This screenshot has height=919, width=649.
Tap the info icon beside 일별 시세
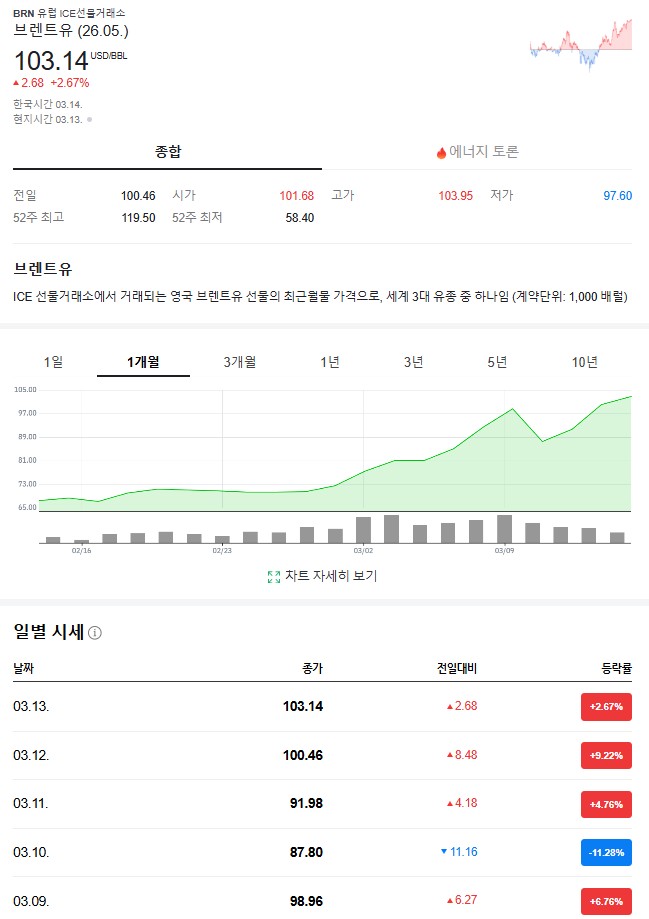click(95, 633)
